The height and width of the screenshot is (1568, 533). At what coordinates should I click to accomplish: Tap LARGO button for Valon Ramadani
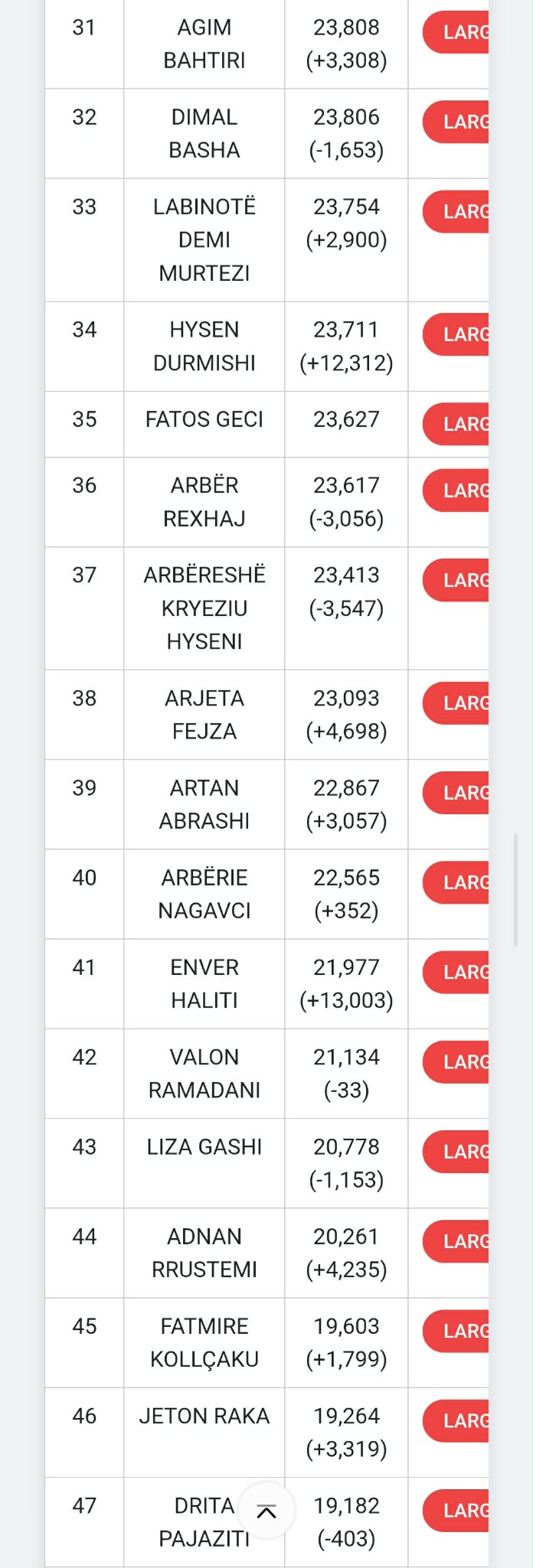[458, 1061]
